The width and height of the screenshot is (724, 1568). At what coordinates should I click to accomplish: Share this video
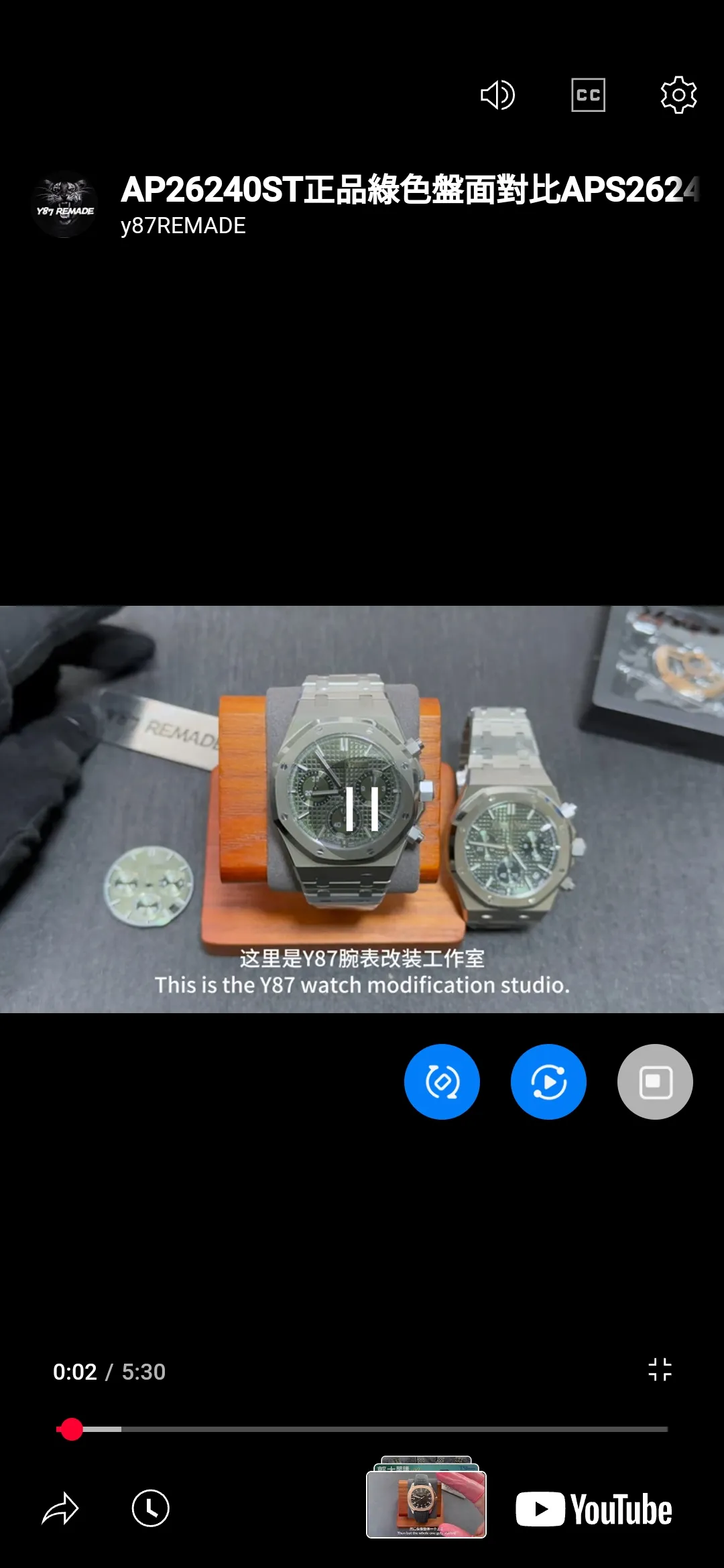[x=60, y=1509]
